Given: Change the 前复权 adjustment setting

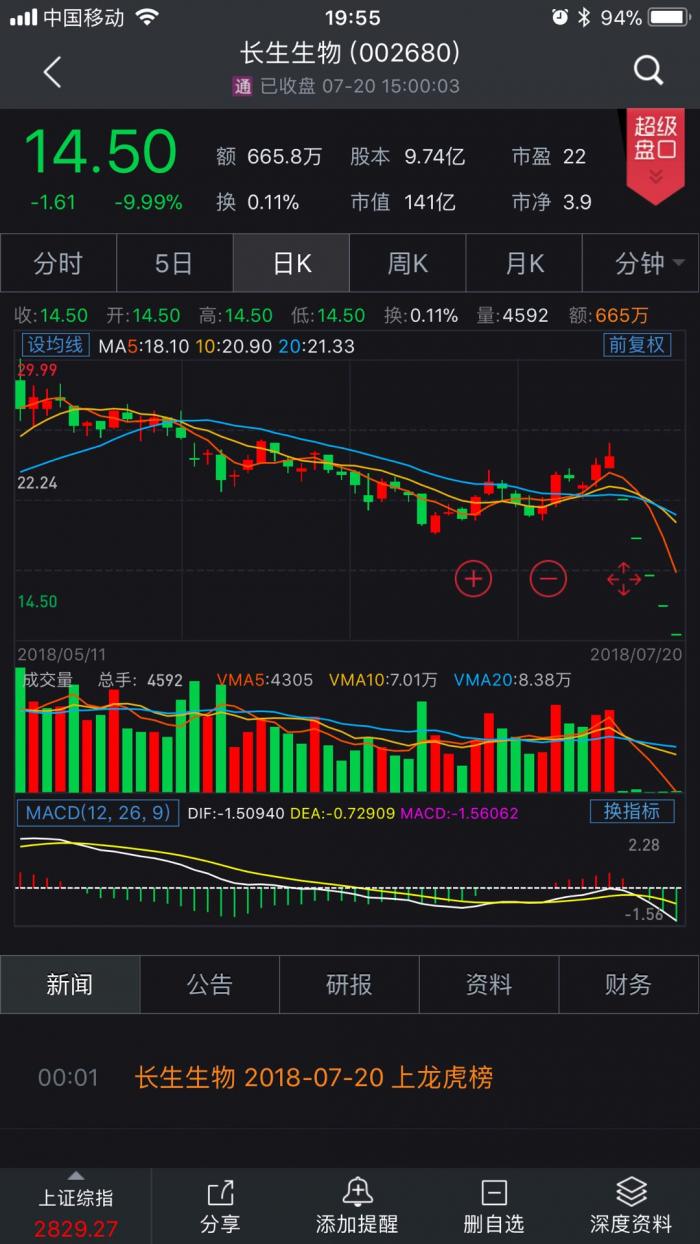Looking at the screenshot, I should coord(637,345).
